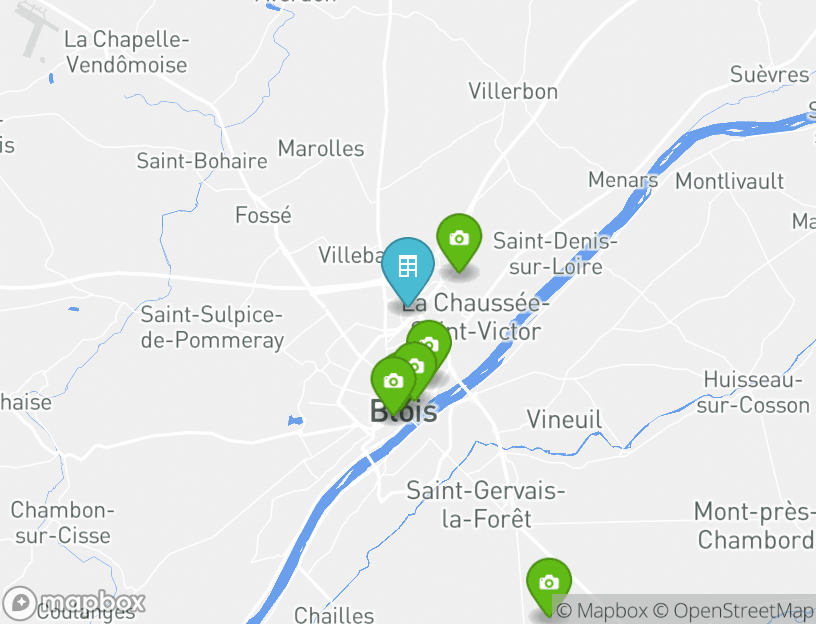The image size is (816, 624).
Task: Open the blue building marker near Villebarou
Action: pos(407,266)
